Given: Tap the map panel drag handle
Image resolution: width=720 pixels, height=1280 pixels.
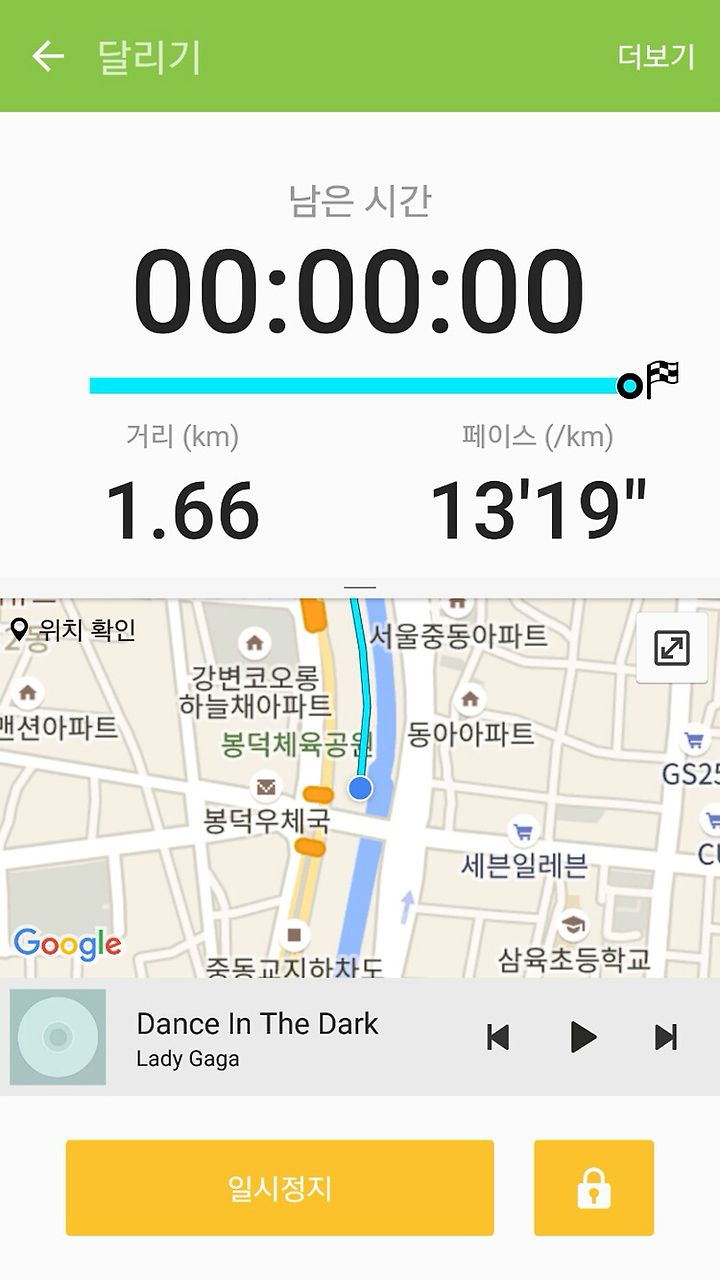Looking at the screenshot, I should tap(360, 588).
